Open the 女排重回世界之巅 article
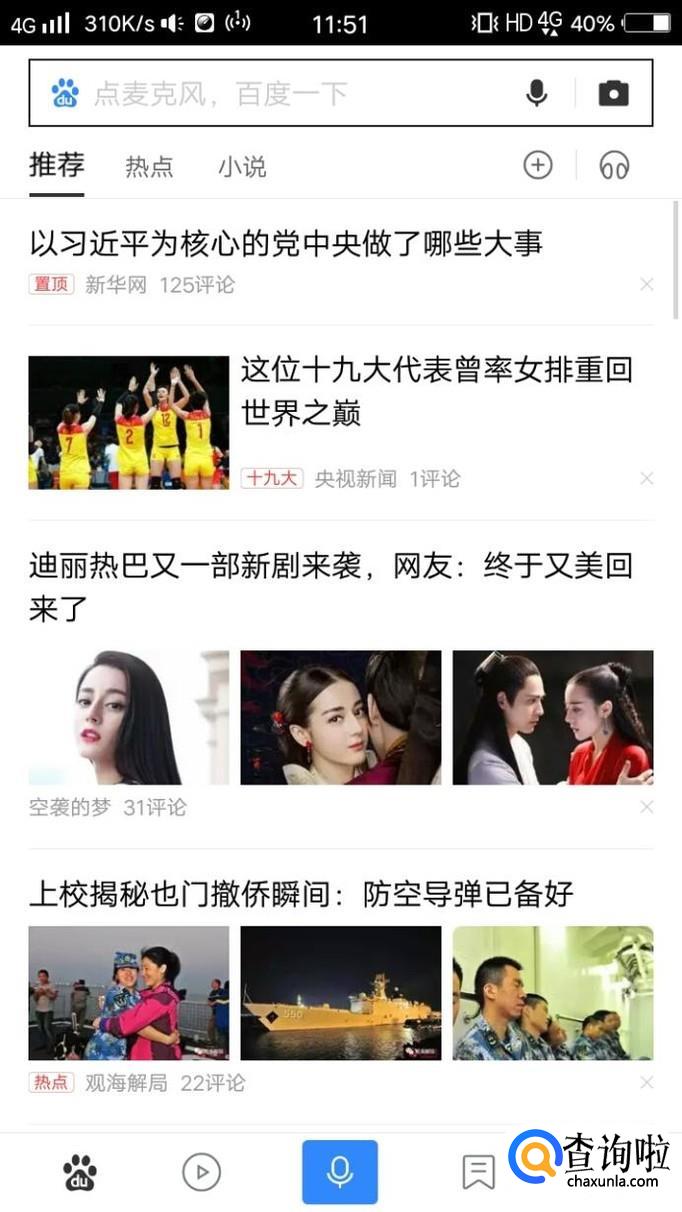 [x=436, y=391]
